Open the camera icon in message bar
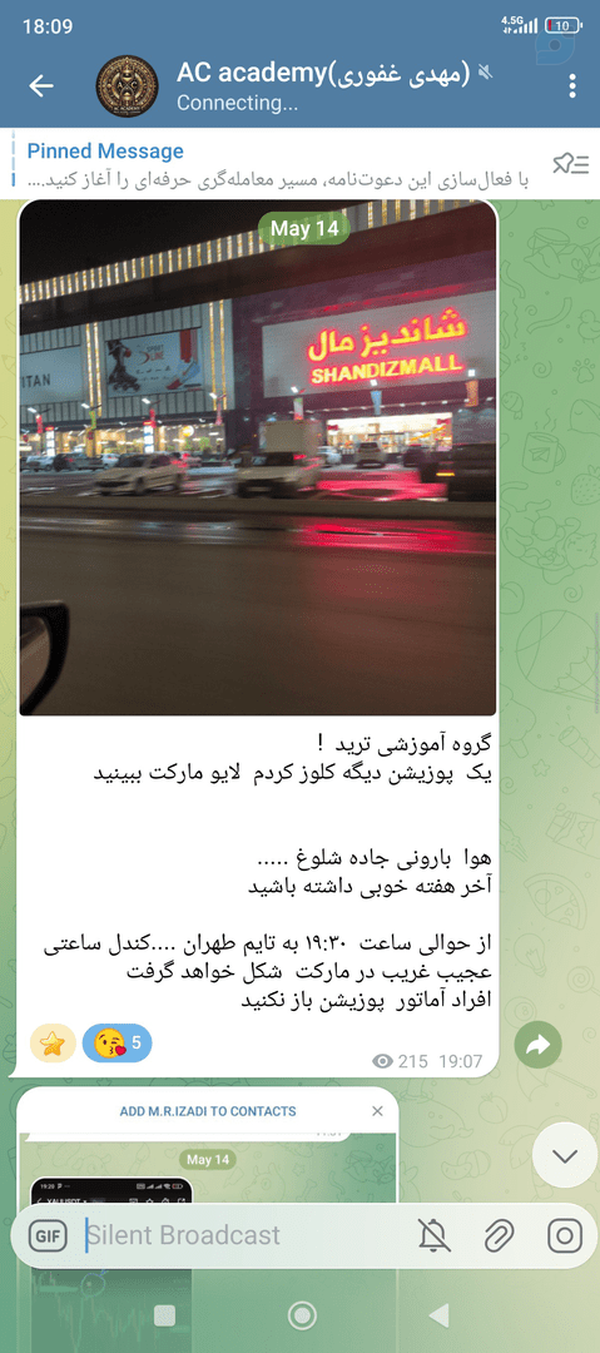The height and width of the screenshot is (1353, 600). pyautogui.click(x=565, y=1236)
